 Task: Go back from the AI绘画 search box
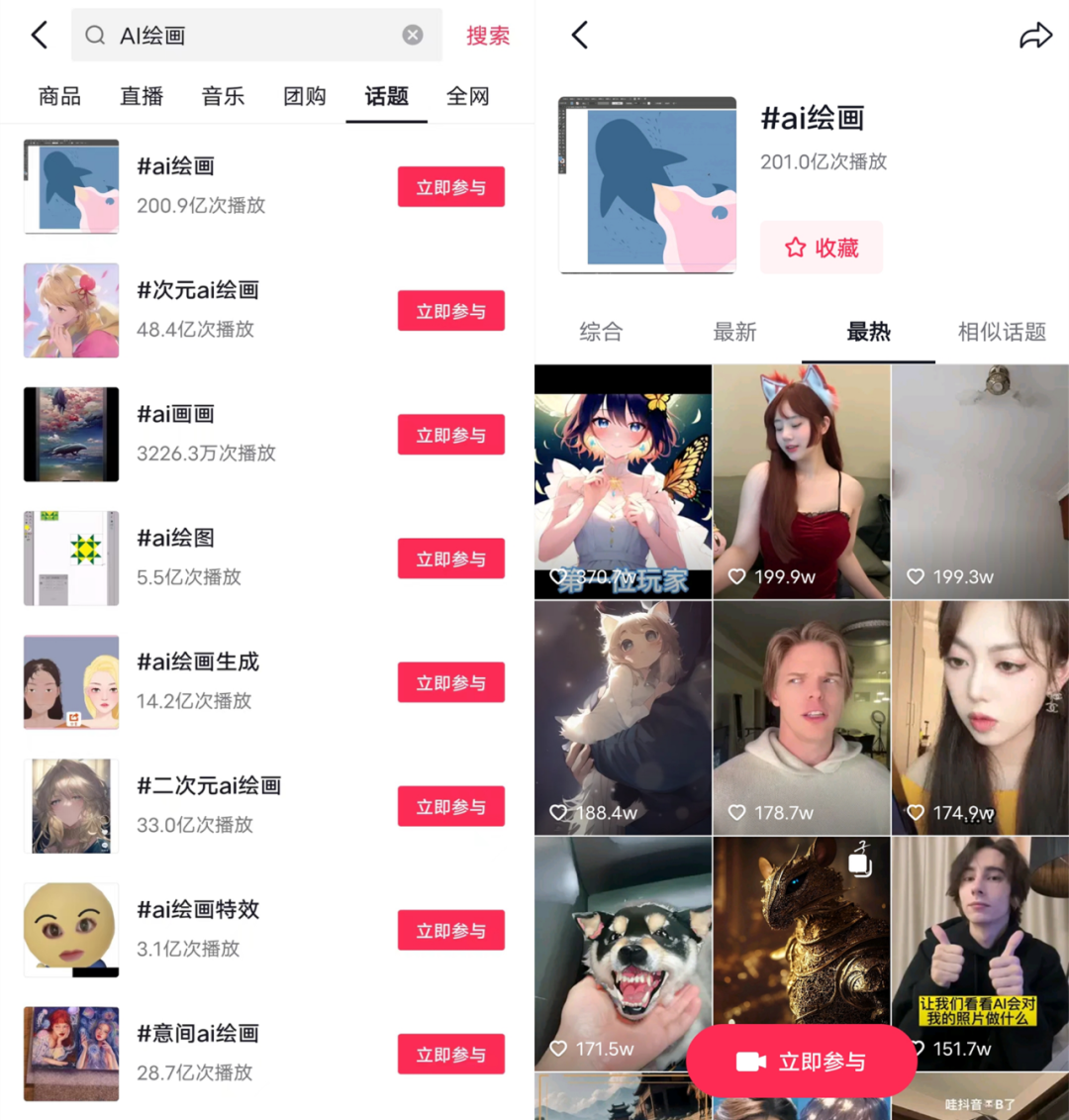(40, 36)
